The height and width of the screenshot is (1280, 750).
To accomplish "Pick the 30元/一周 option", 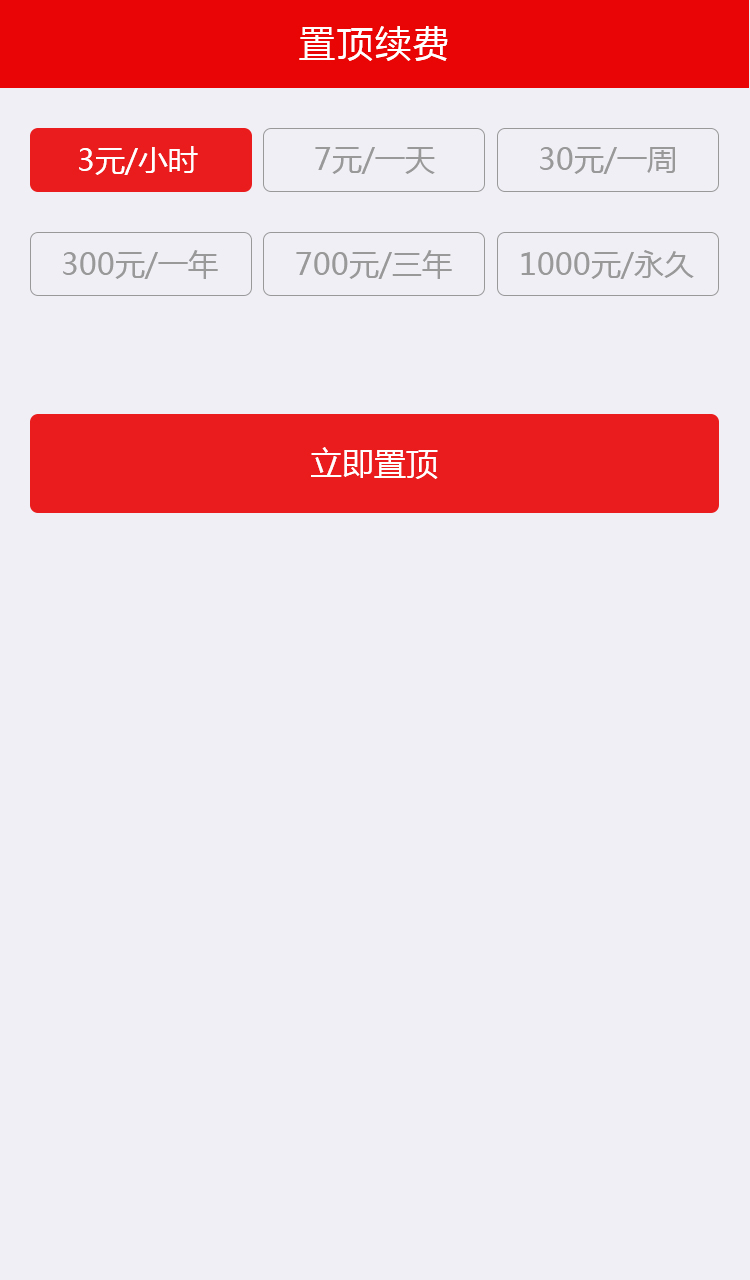I will pyautogui.click(x=608, y=160).
